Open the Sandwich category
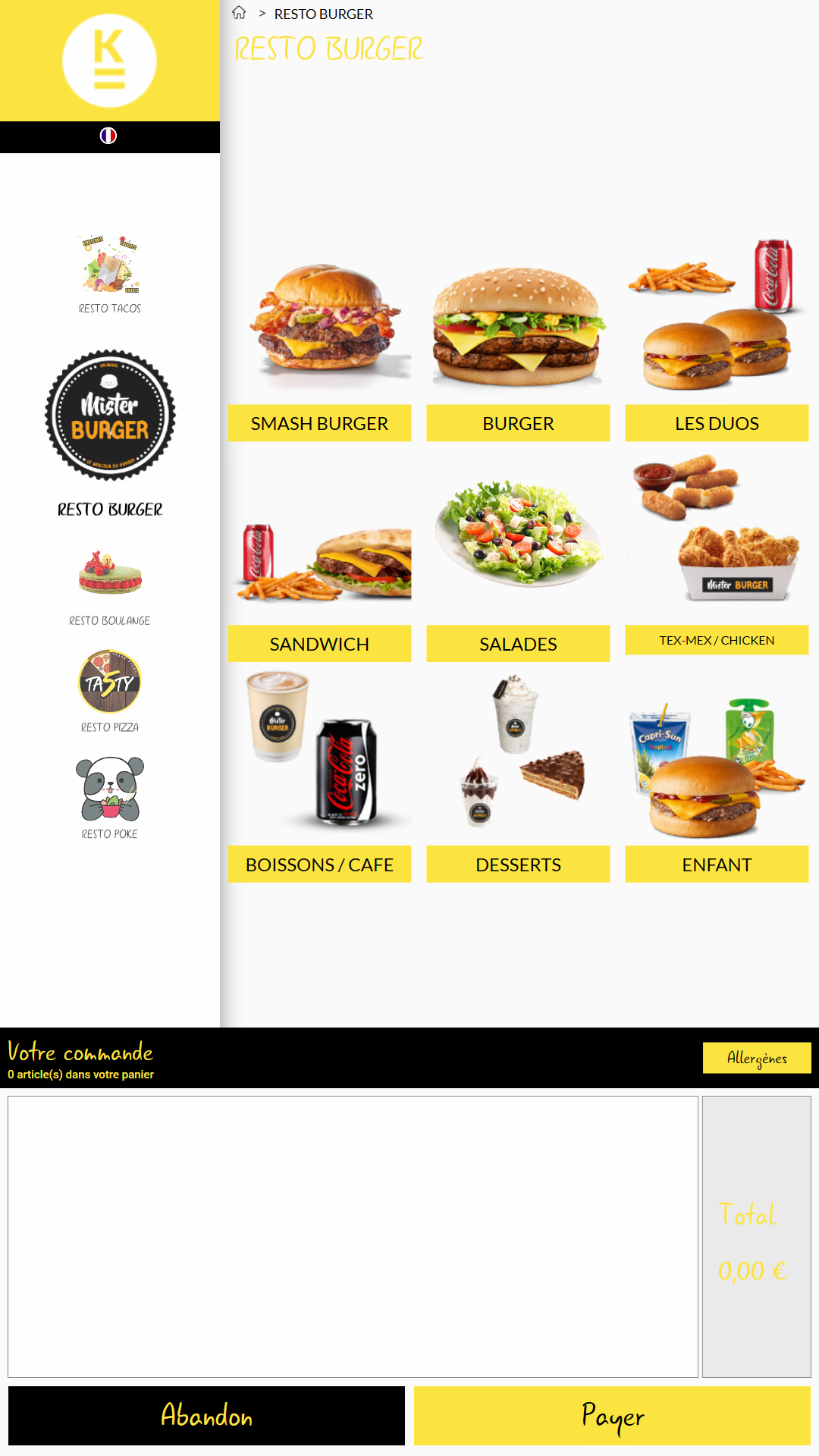Image resolution: width=819 pixels, height=1456 pixels. coord(319,643)
